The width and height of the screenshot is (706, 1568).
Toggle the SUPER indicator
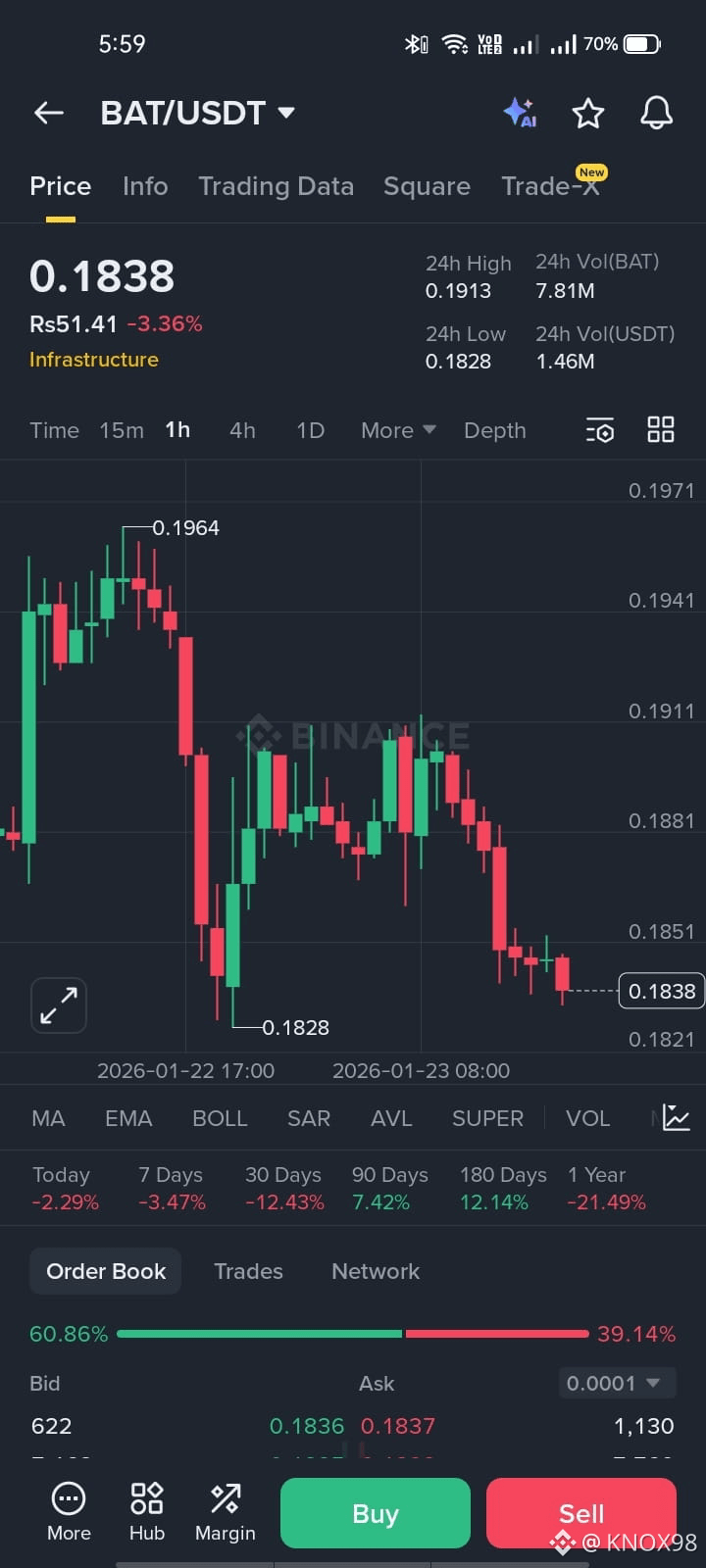point(487,1117)
